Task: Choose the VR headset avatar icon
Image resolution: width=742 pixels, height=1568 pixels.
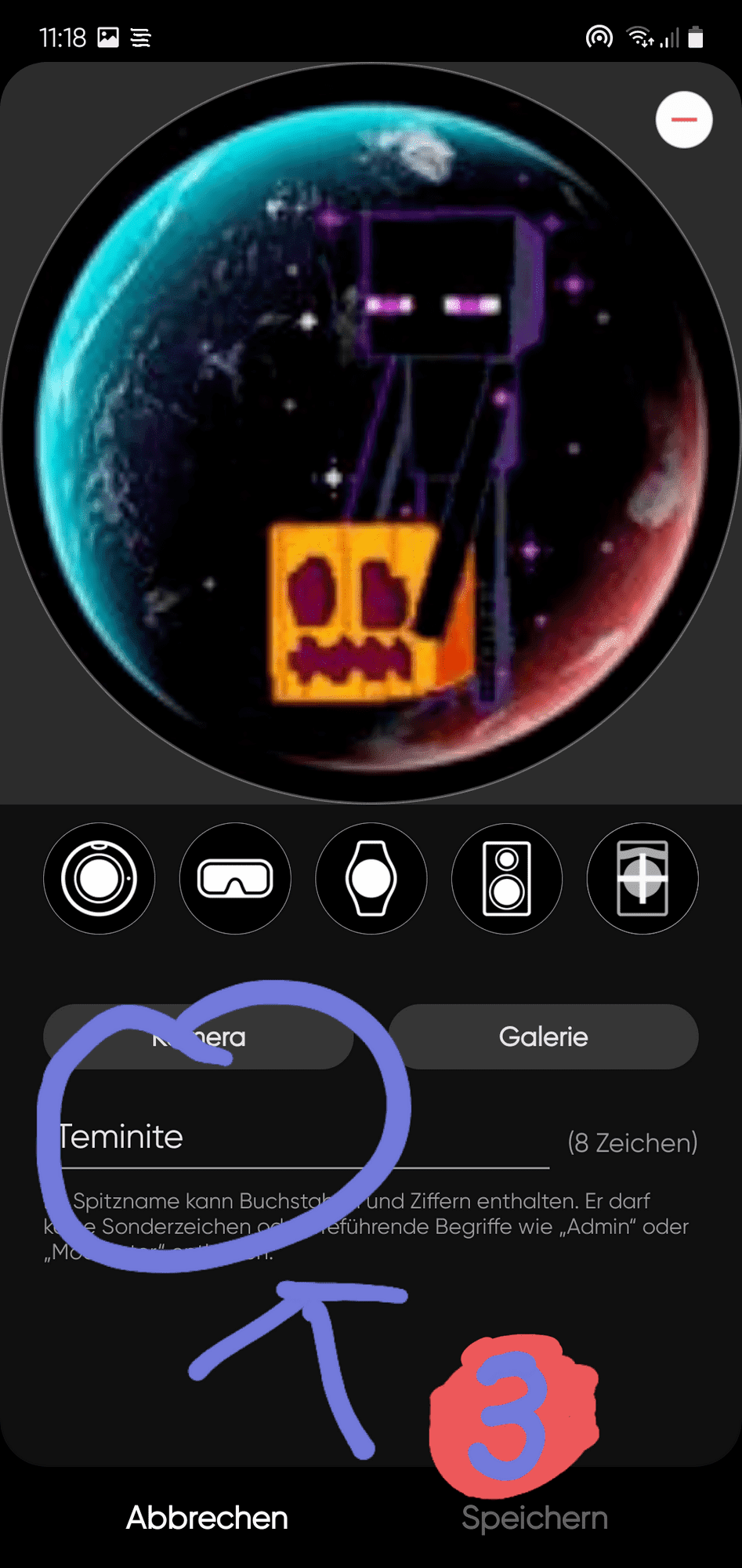Action: (x=235, y=878)
